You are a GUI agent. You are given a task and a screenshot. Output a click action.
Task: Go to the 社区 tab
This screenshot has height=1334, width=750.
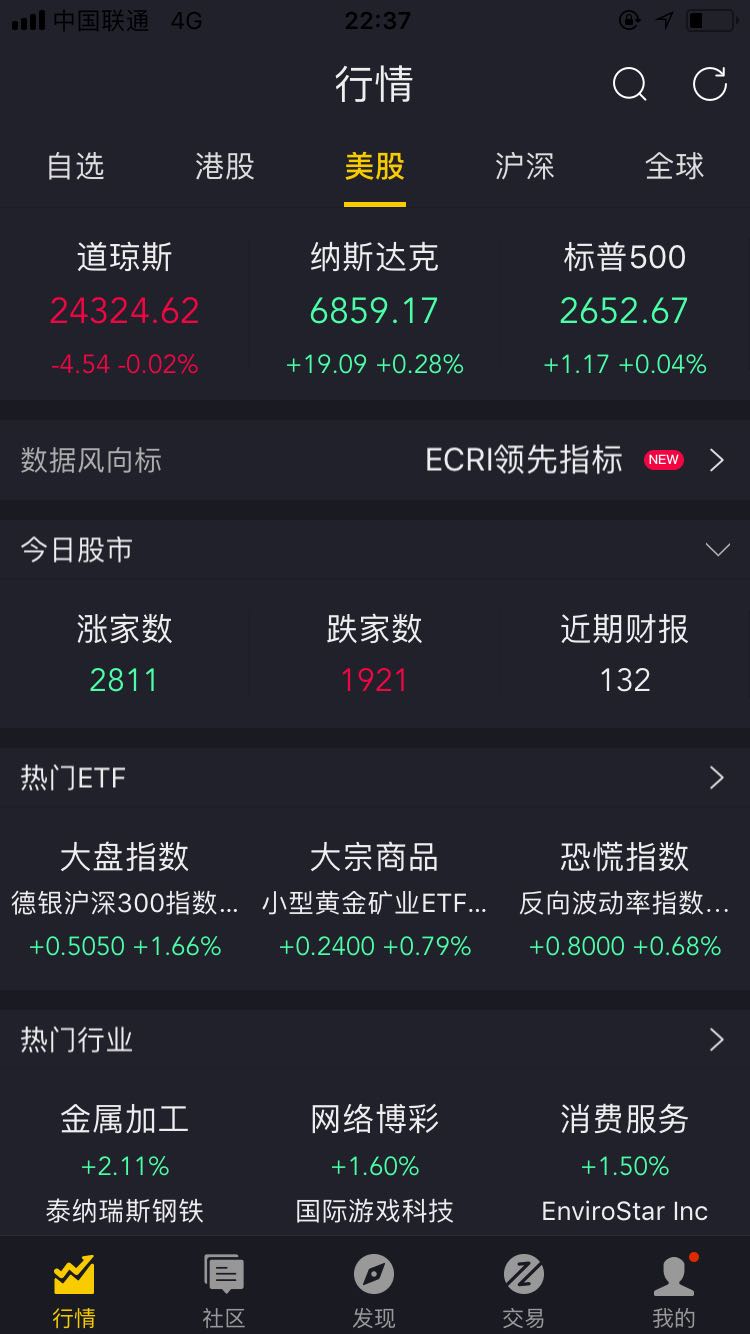point(224,1290)
